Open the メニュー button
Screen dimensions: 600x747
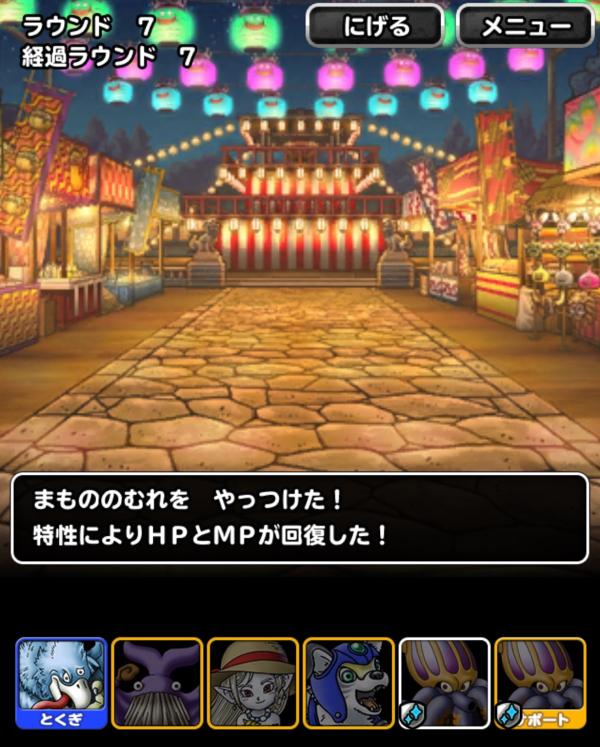point(525,26)
